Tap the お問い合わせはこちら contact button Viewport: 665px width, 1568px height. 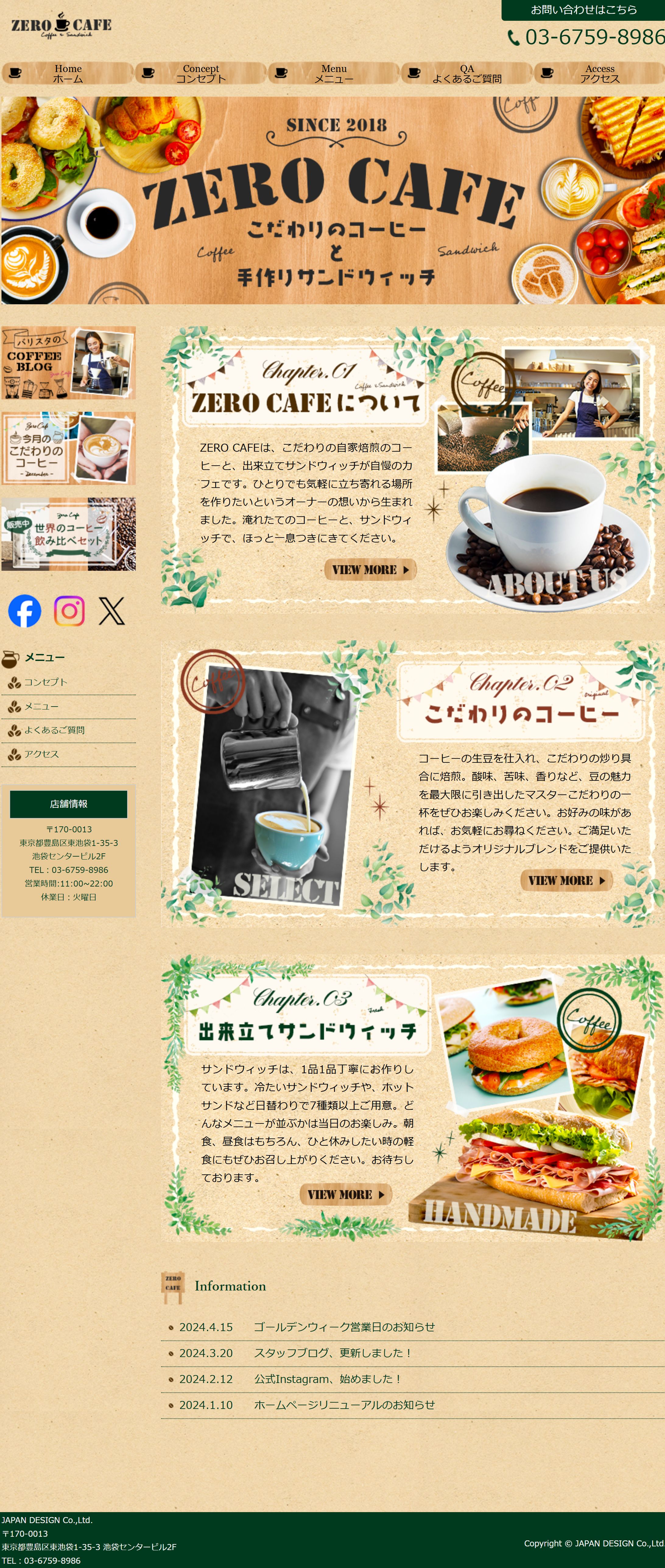tap(583, 10)
